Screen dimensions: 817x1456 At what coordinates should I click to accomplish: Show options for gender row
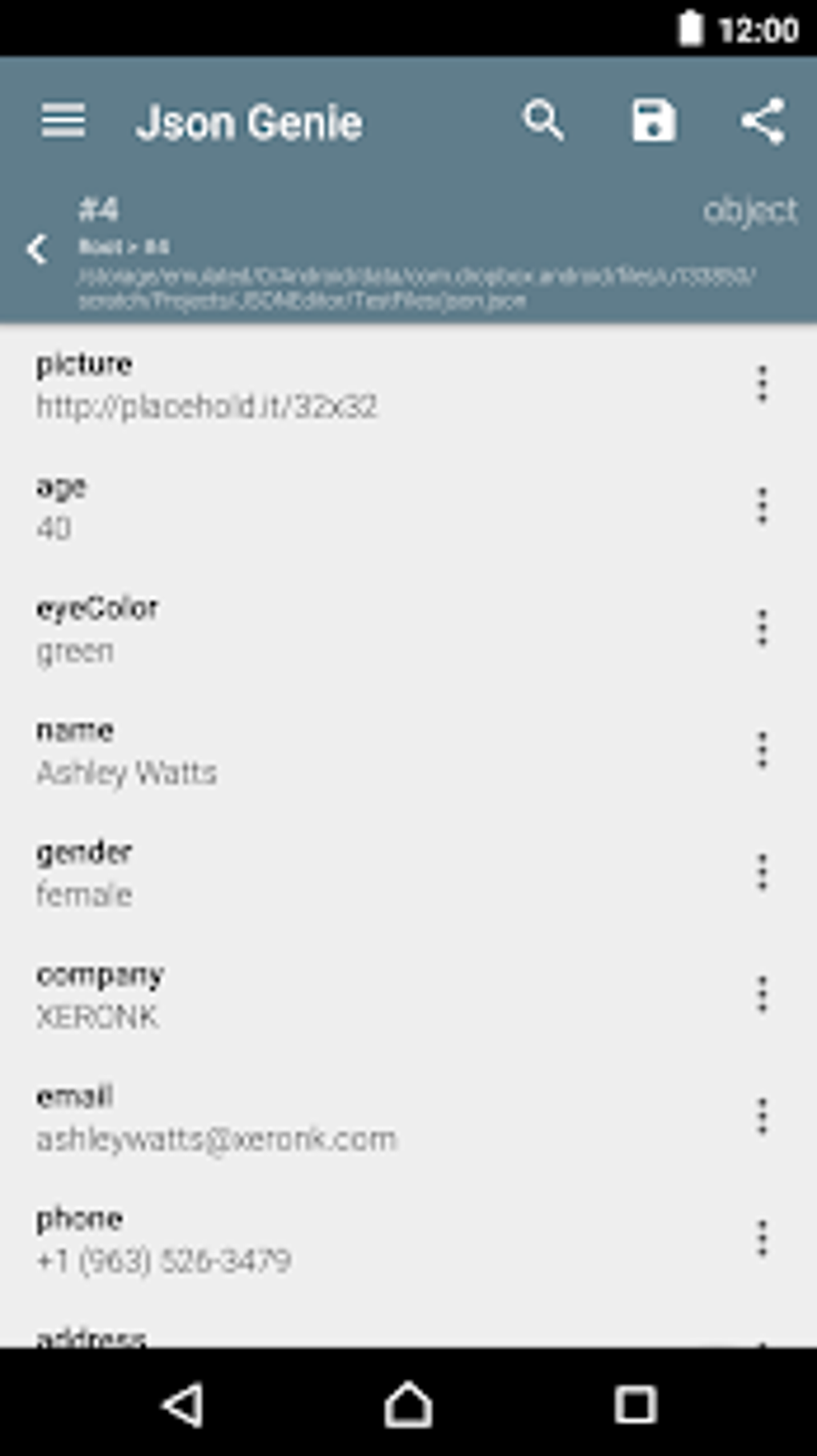(763, 873)
